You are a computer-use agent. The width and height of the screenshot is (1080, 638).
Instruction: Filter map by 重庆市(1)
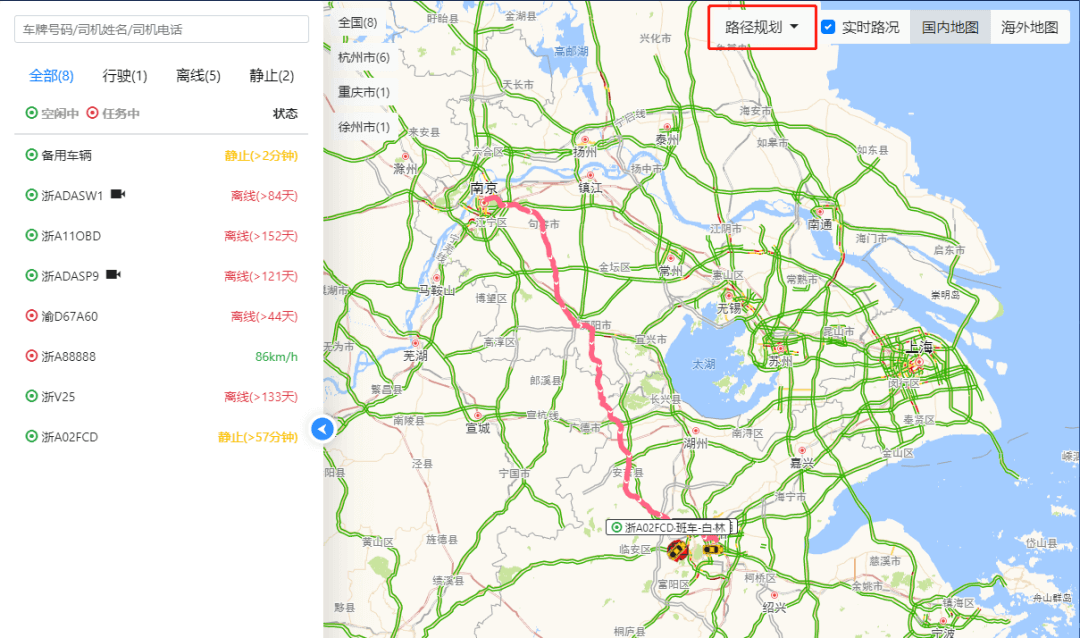(363, 92)
